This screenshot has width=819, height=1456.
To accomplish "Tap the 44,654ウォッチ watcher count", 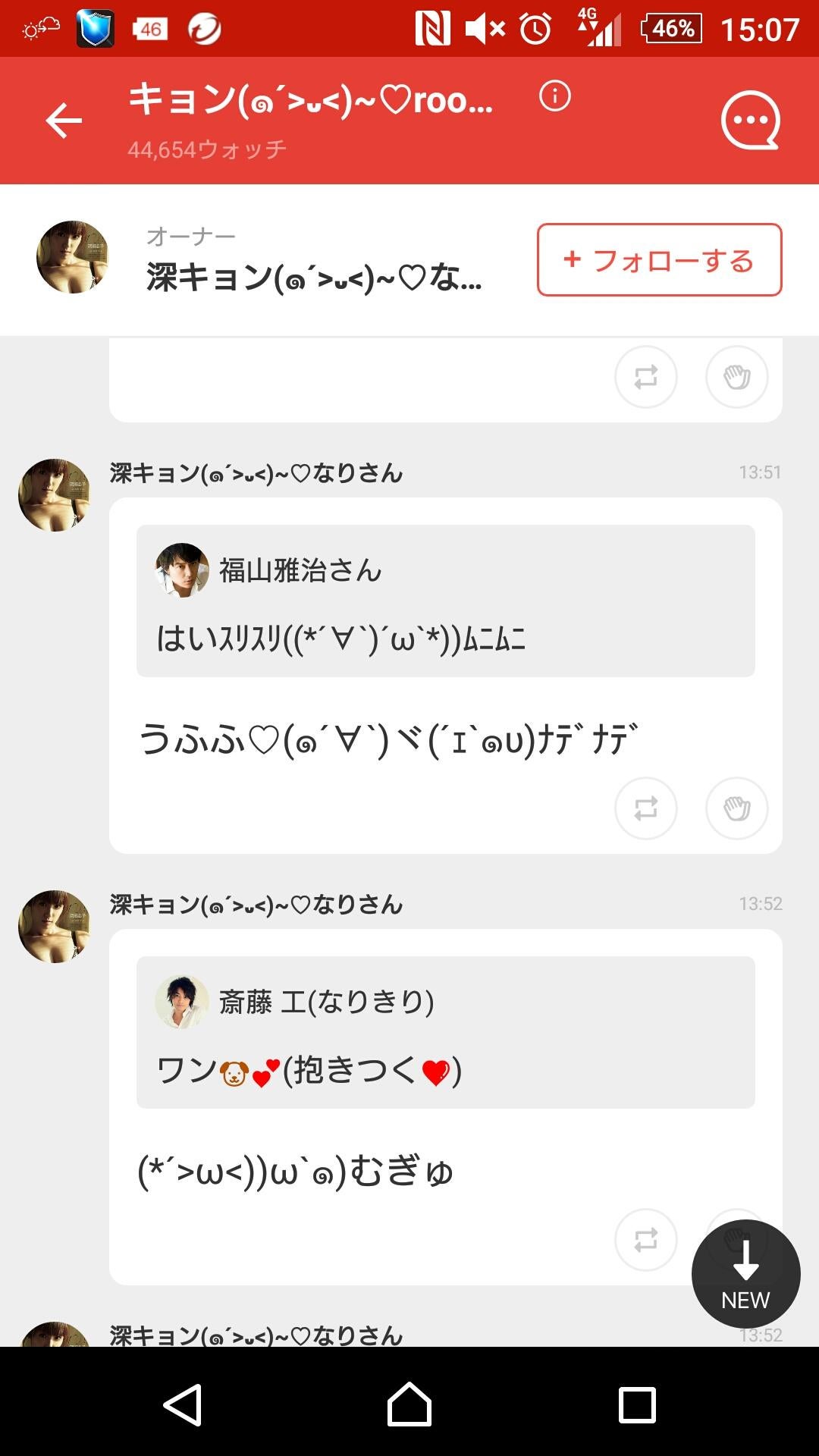I will click(206, 151).
